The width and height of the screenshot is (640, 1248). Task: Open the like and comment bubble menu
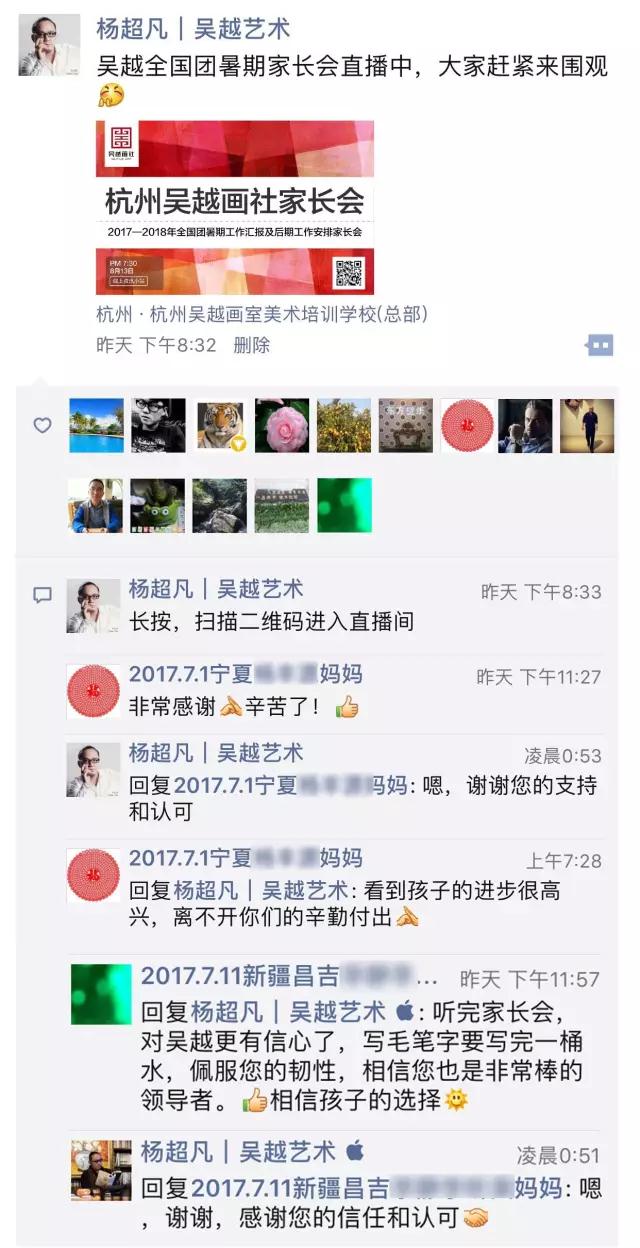coord(599,345)
